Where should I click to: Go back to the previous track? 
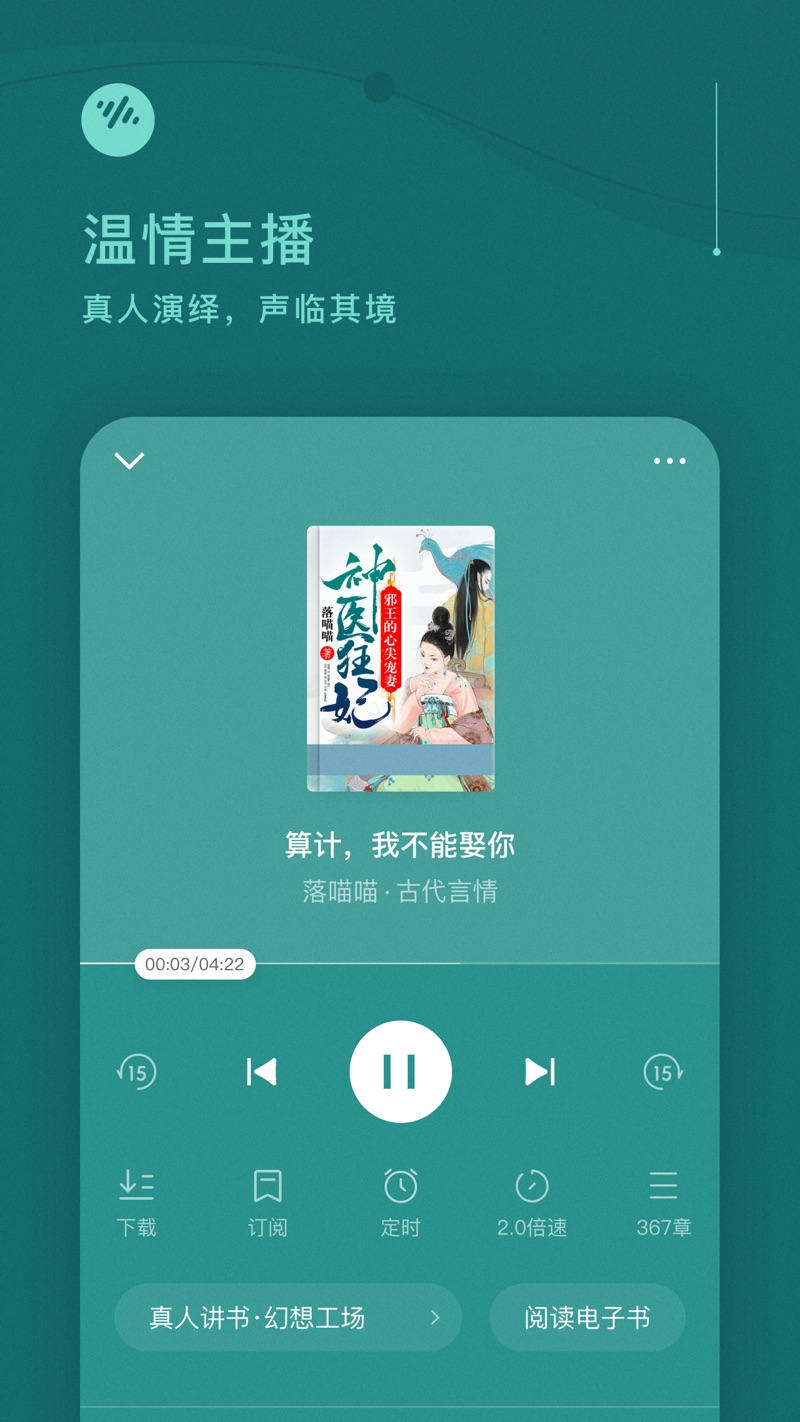point(261,1071)
